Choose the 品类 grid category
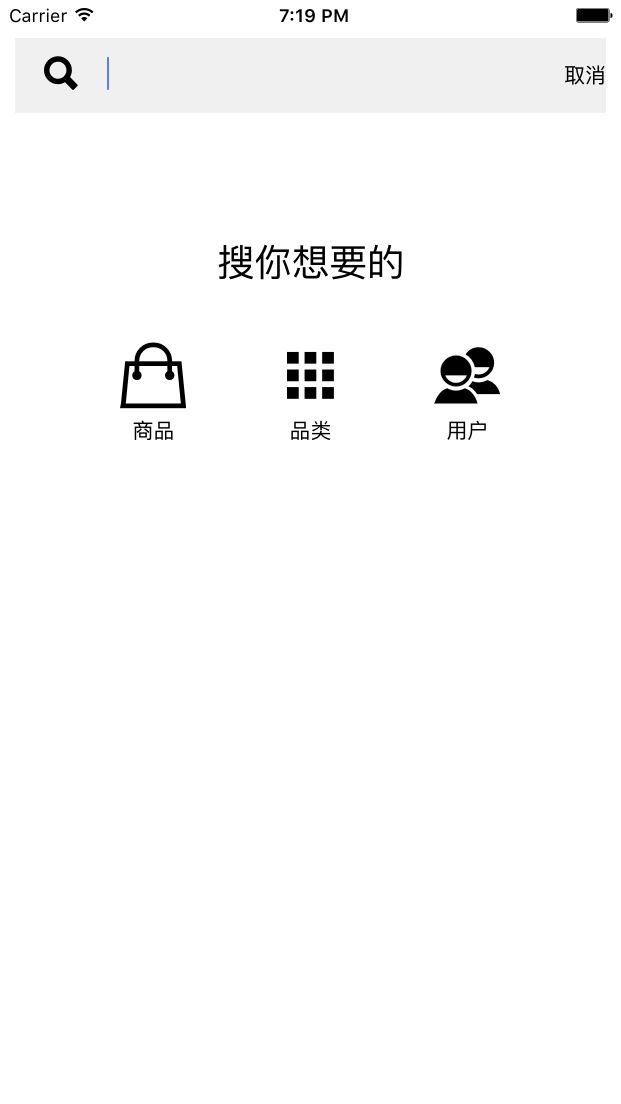The image size is (621, 1104). click(310, 396)
